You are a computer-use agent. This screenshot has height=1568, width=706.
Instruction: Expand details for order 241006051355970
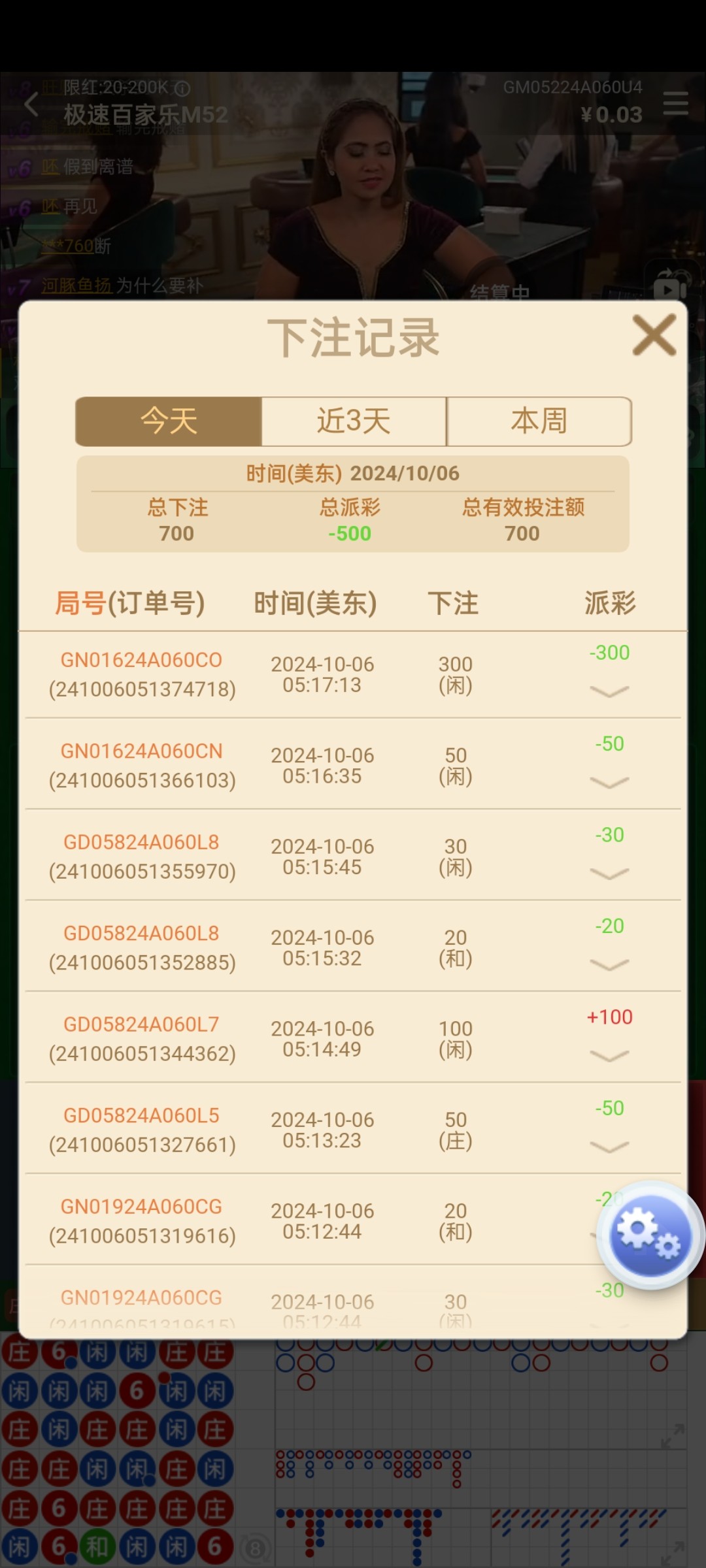click(x=609, y=874)
